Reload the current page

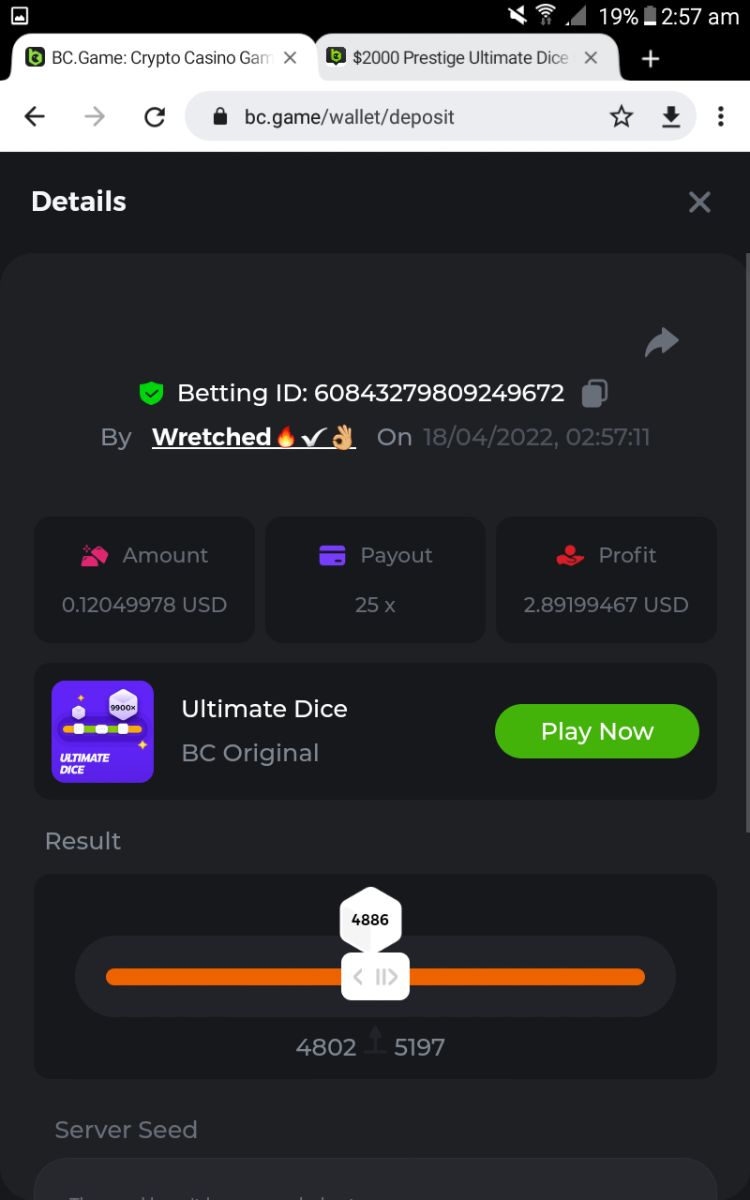154,117
